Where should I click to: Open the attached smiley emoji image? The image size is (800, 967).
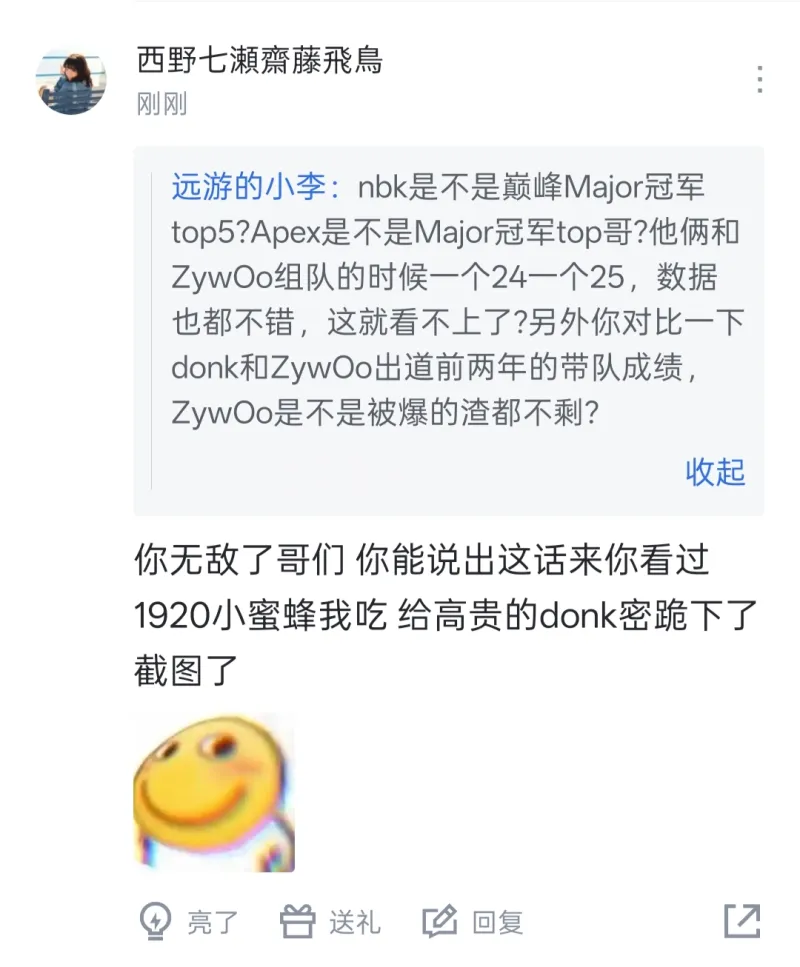point(214,791)
